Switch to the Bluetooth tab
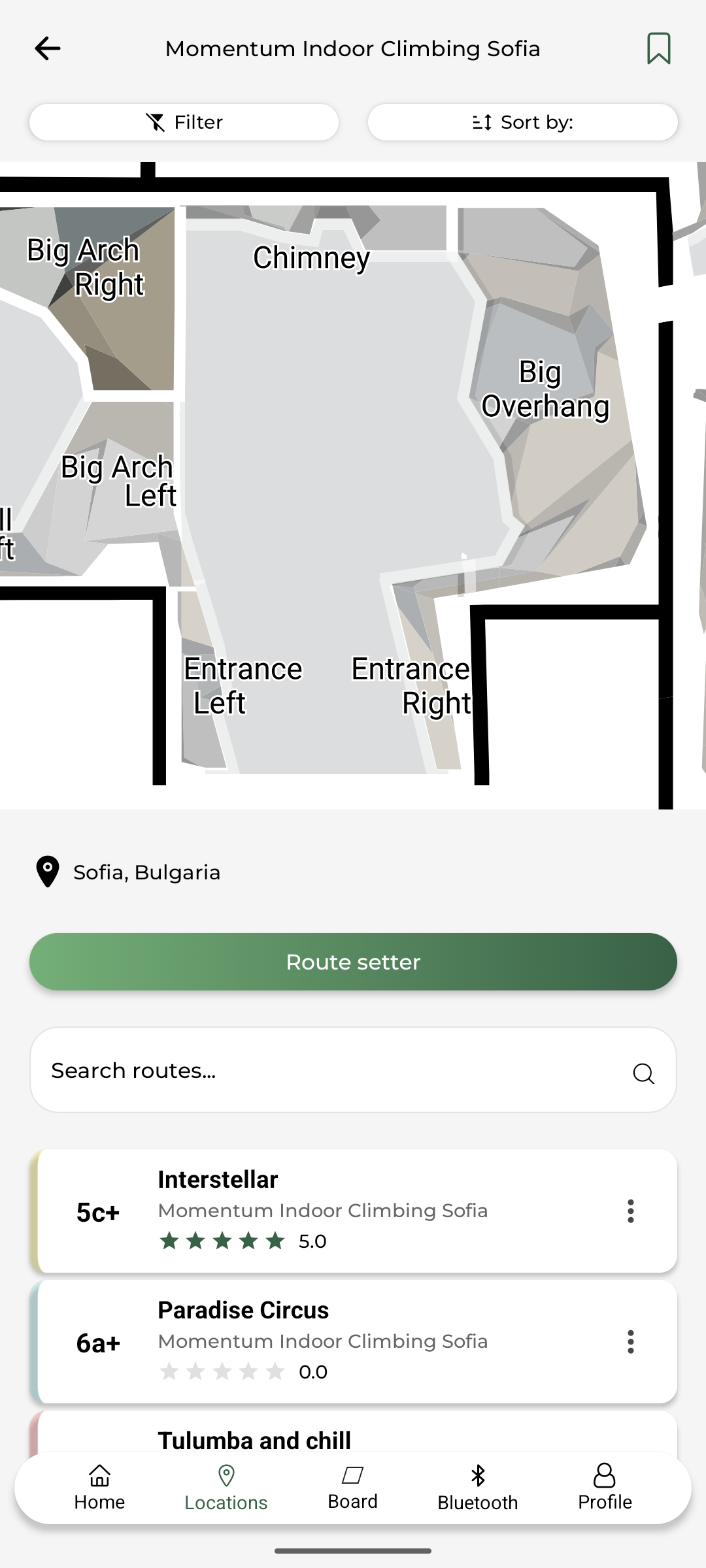Viewport: 706px width, 1568px height. coord(478,1488)
